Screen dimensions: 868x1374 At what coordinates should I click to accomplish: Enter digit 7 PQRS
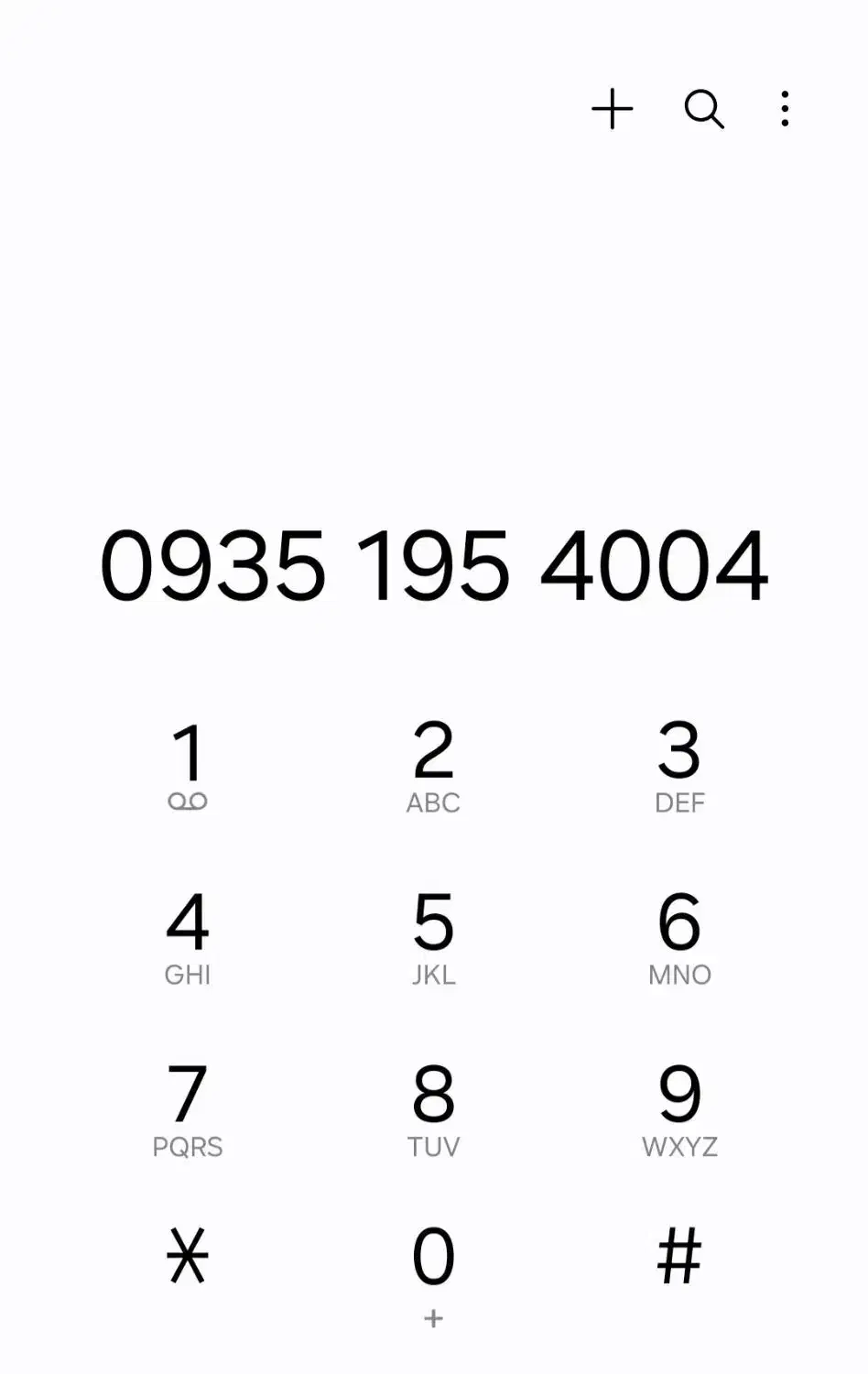[188, 1108]
